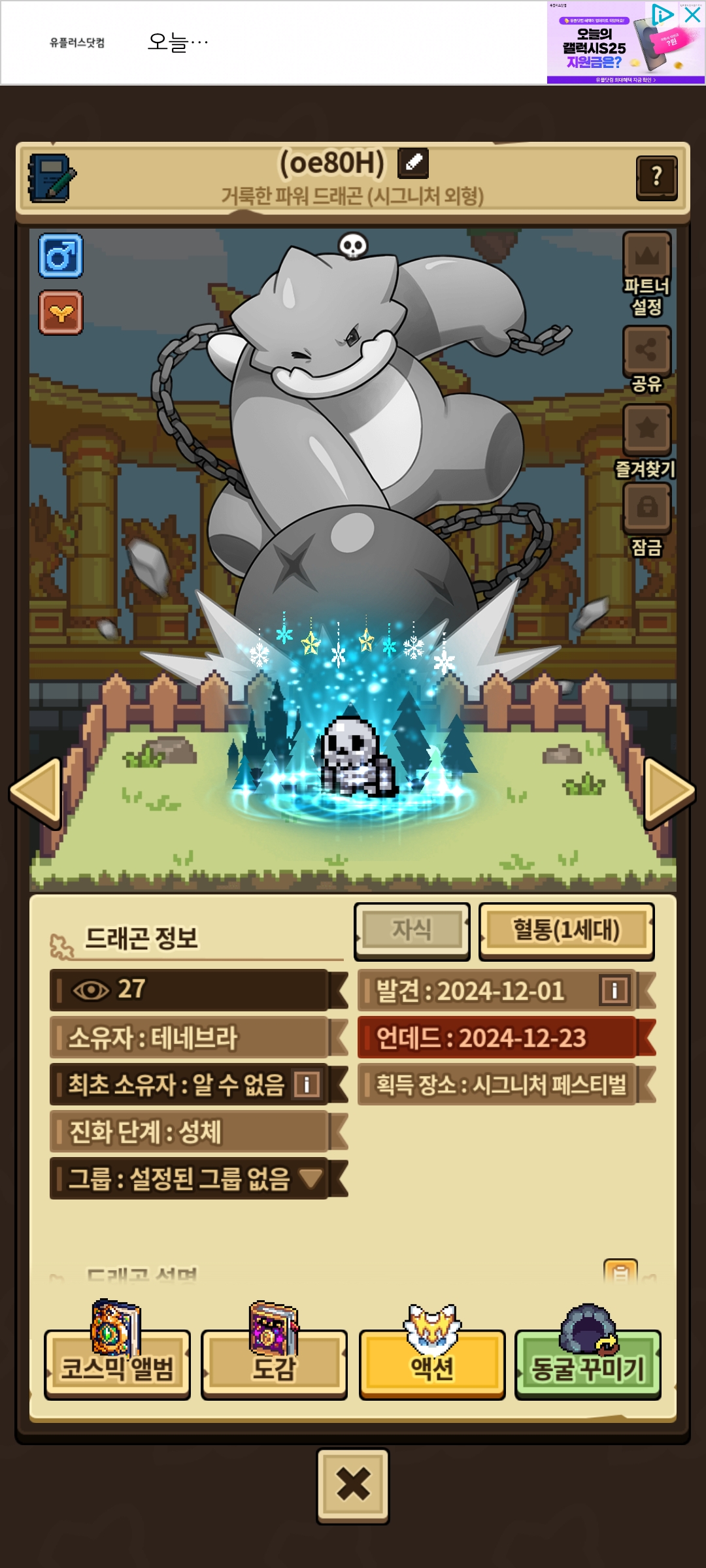The height and width of the screenshot is (1568, 706).
Task: Open info icon beside 최초 소유자
Action: 307,1085
